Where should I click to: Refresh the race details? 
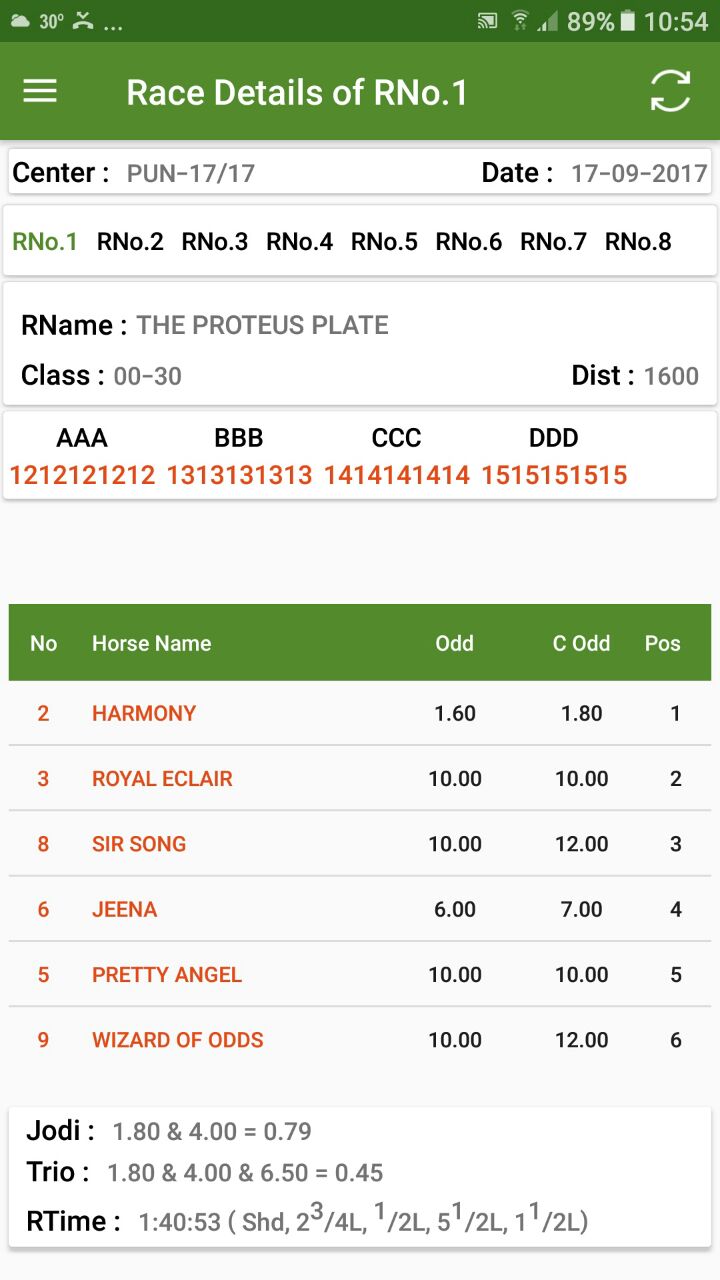tap(670, 91)
